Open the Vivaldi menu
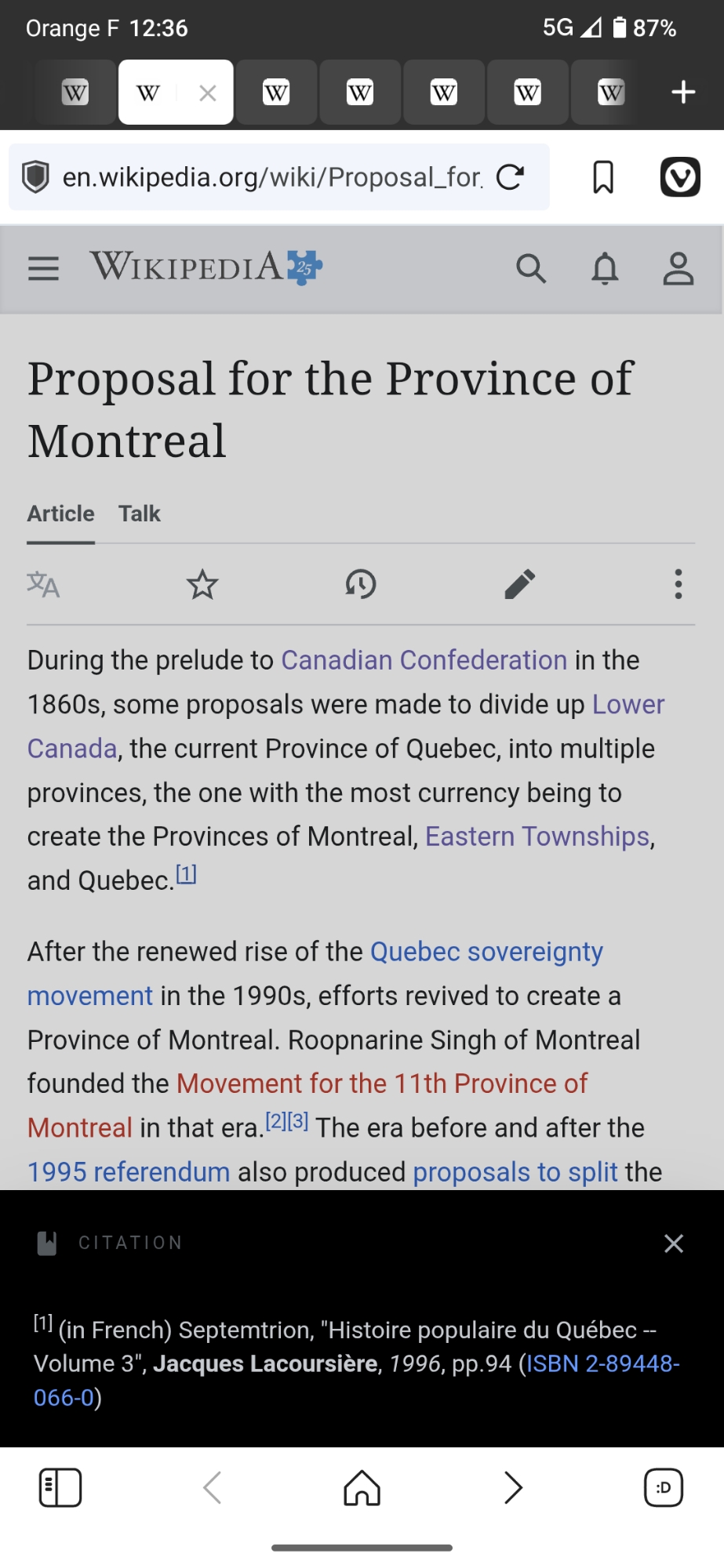 [679, 177]
